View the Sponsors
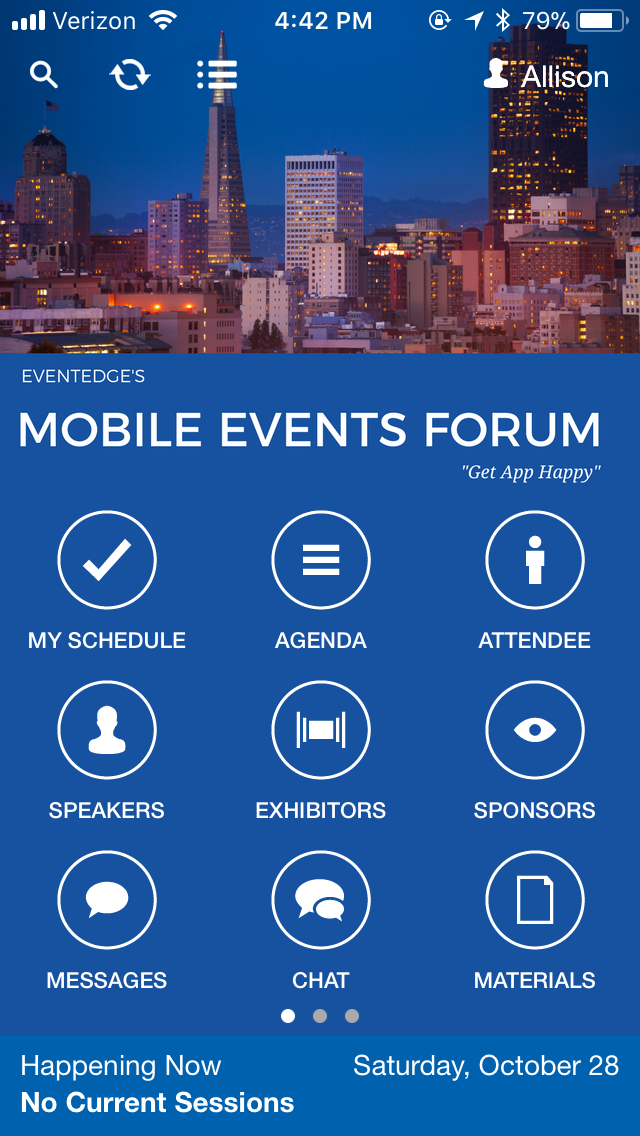The image size is (640, 1136). click(x=535, y=730)
